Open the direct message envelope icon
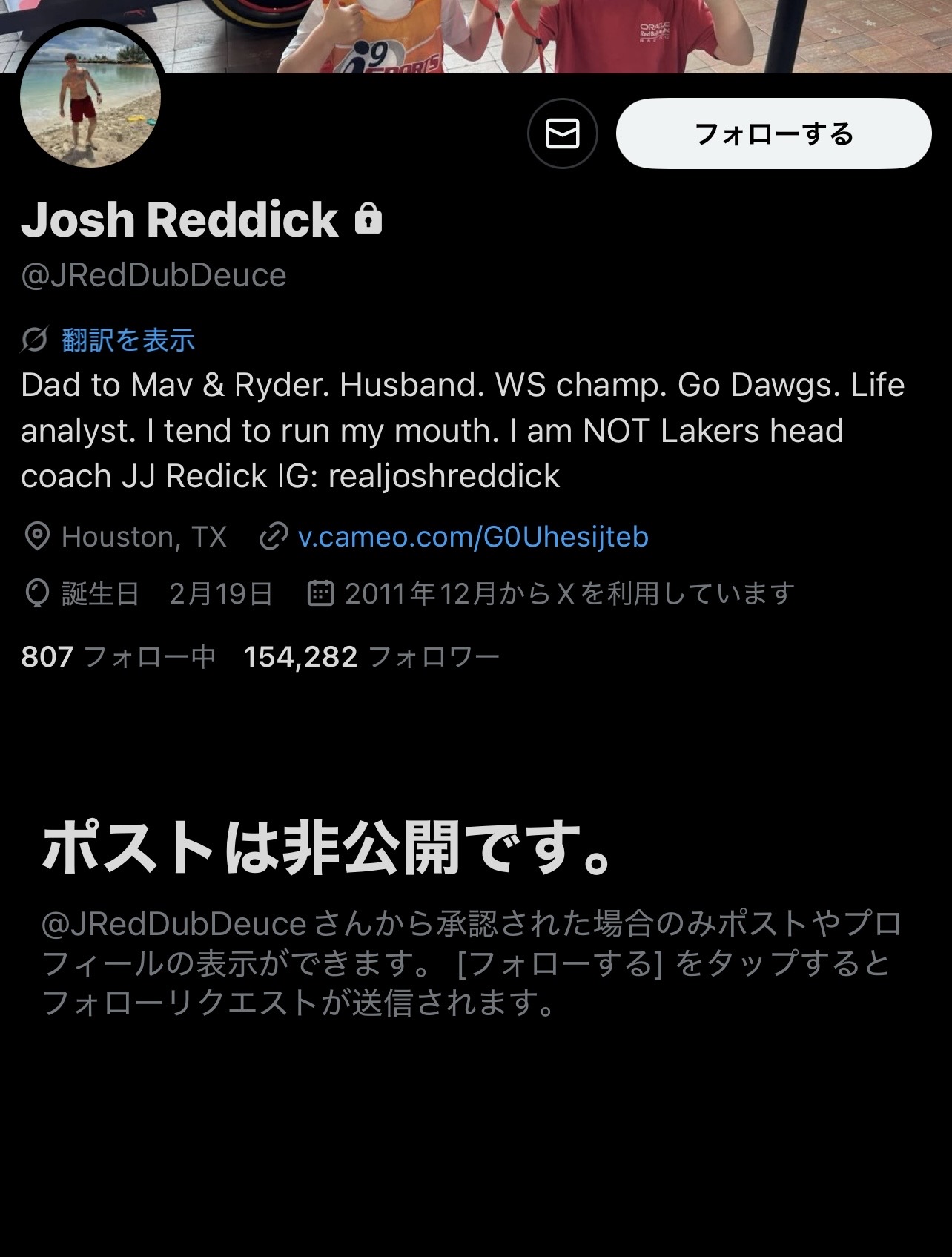The width and height of the screenshot is (952, 1257). 562,134
